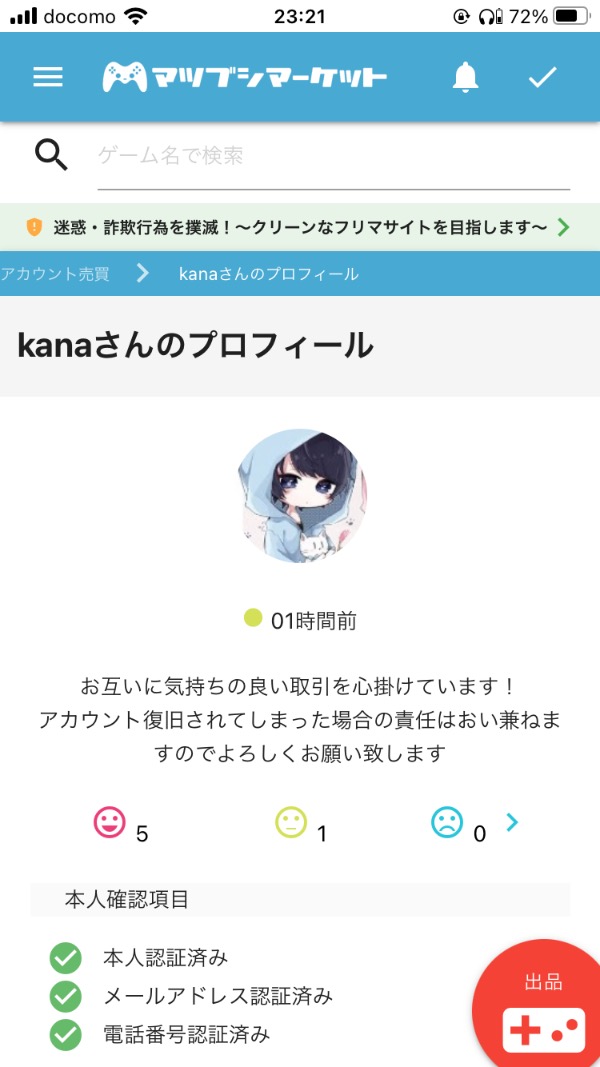600x1067 pixels.
Task: Expand ratings with the chevron arrow
Action: click(512, 823)
